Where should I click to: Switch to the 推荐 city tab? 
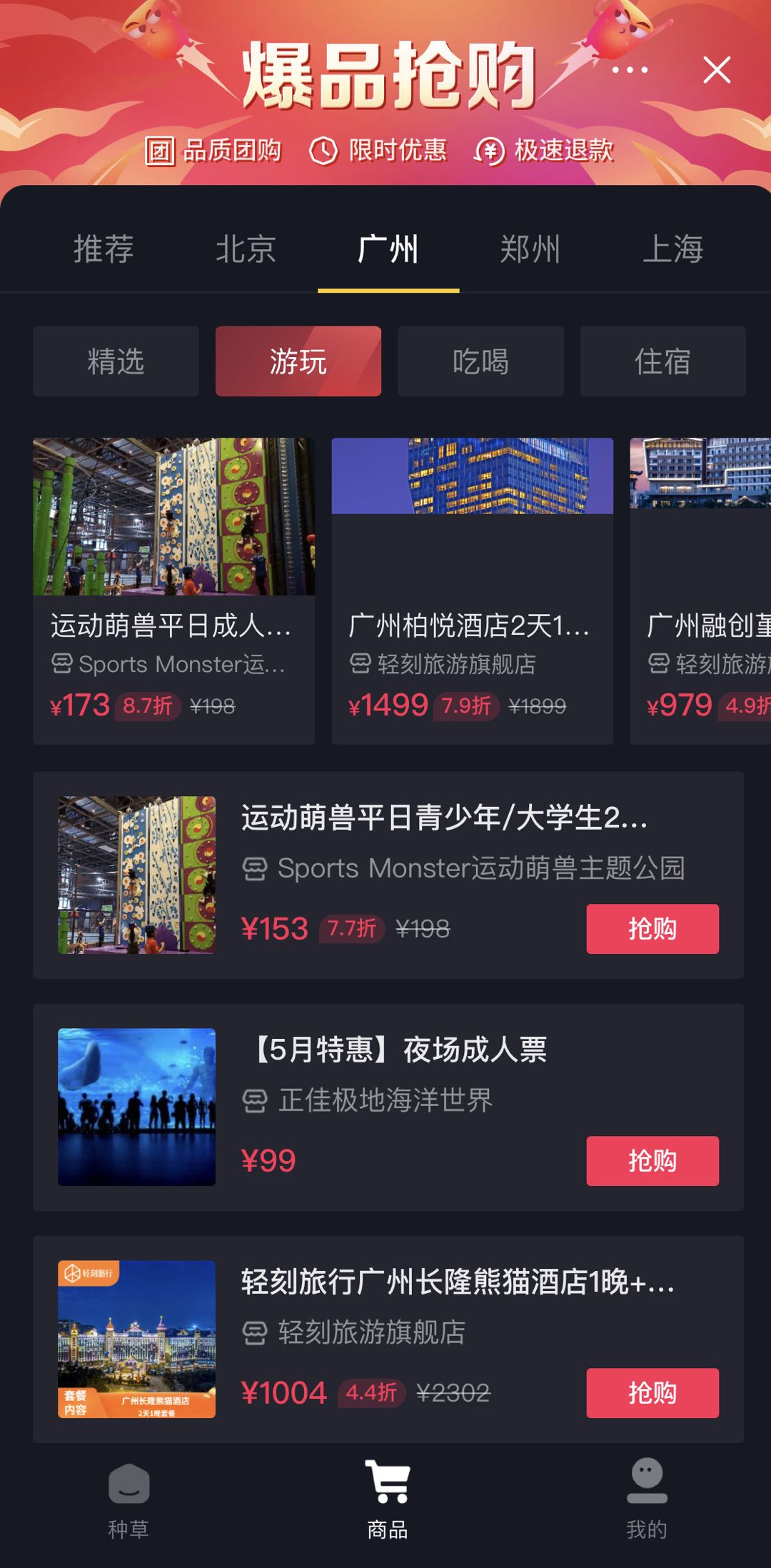pyautogui.click(x=104, y=249)
